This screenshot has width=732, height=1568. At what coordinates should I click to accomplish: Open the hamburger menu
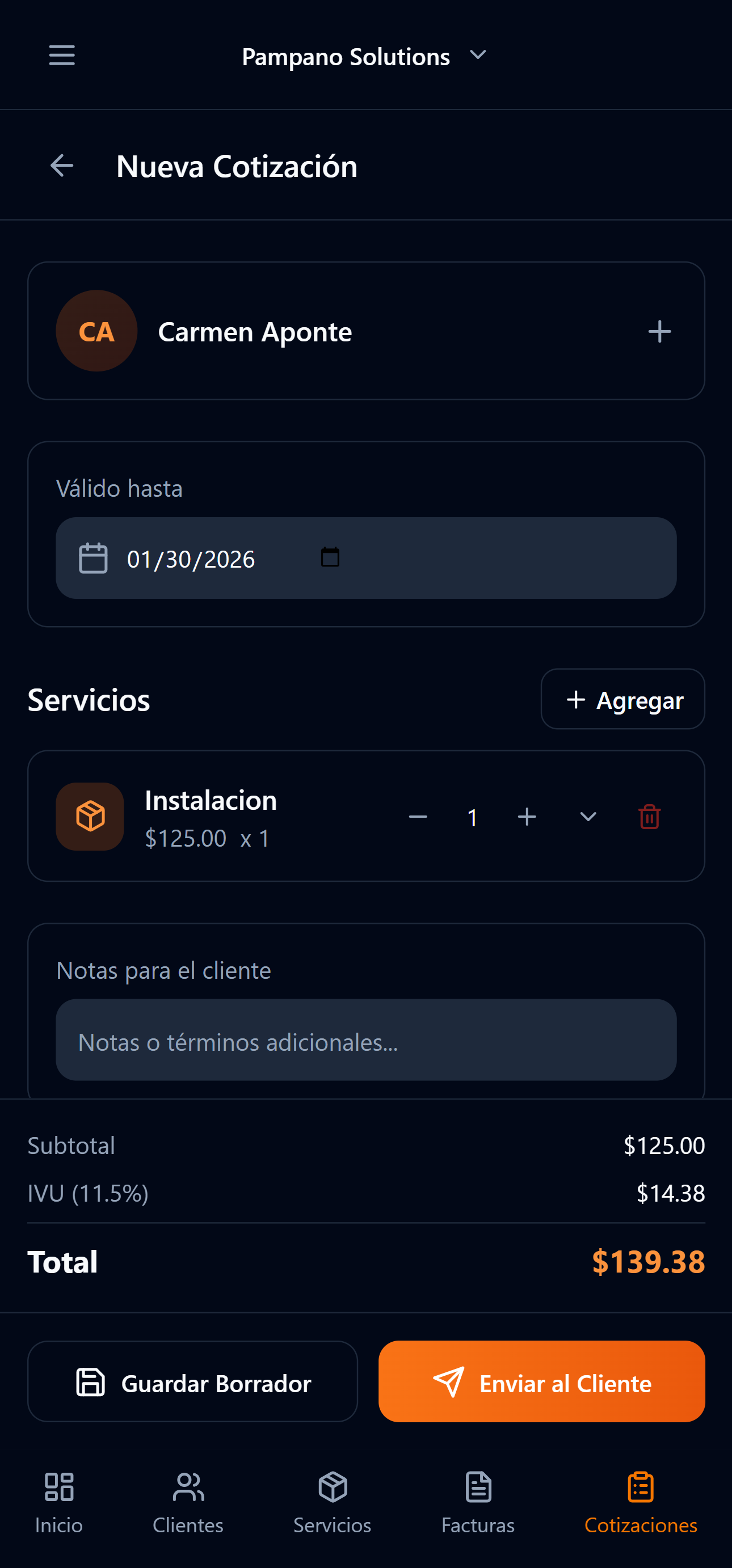pos(61,56)
